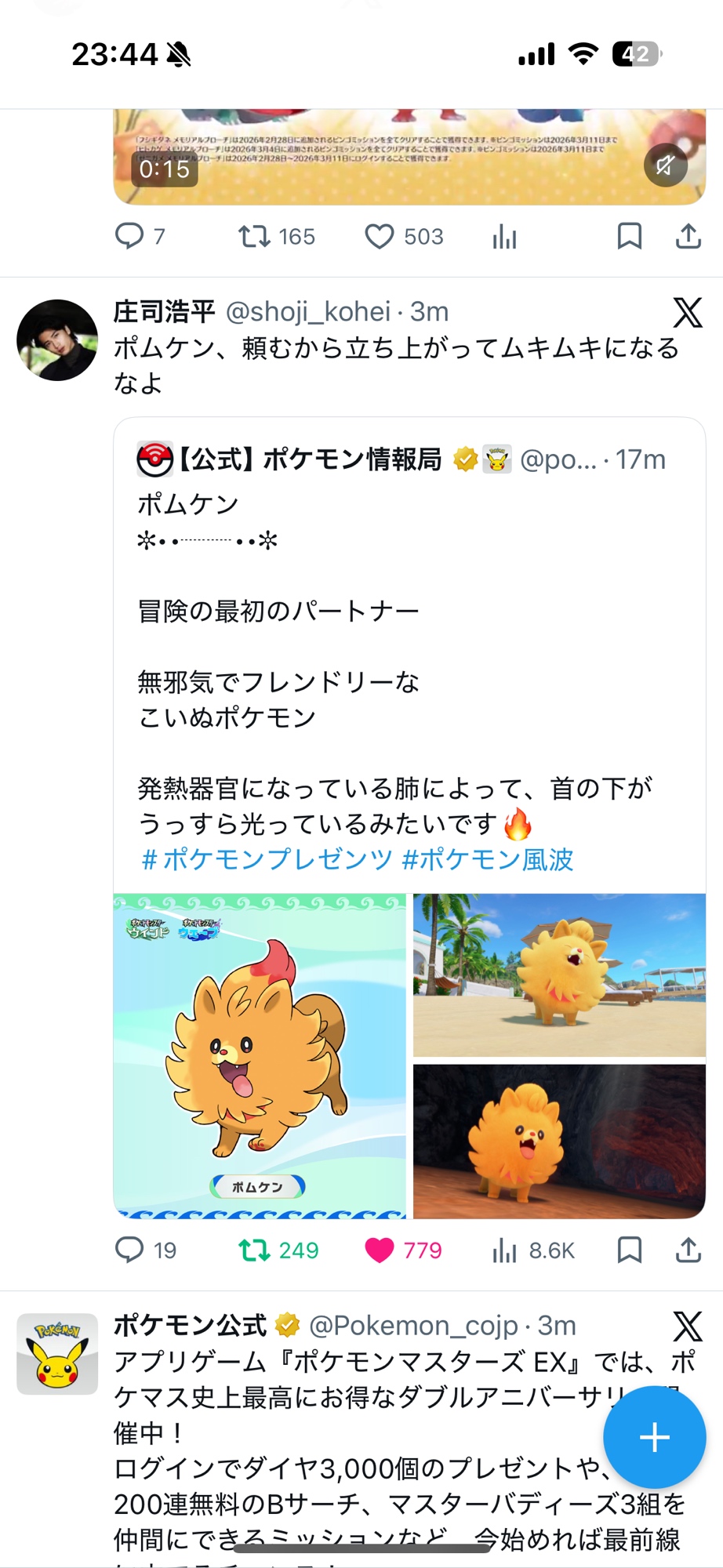
Task: Open the #ポケモンプレゼンツ hashtag
Action: pyautogui.click(x=266, y=859)
